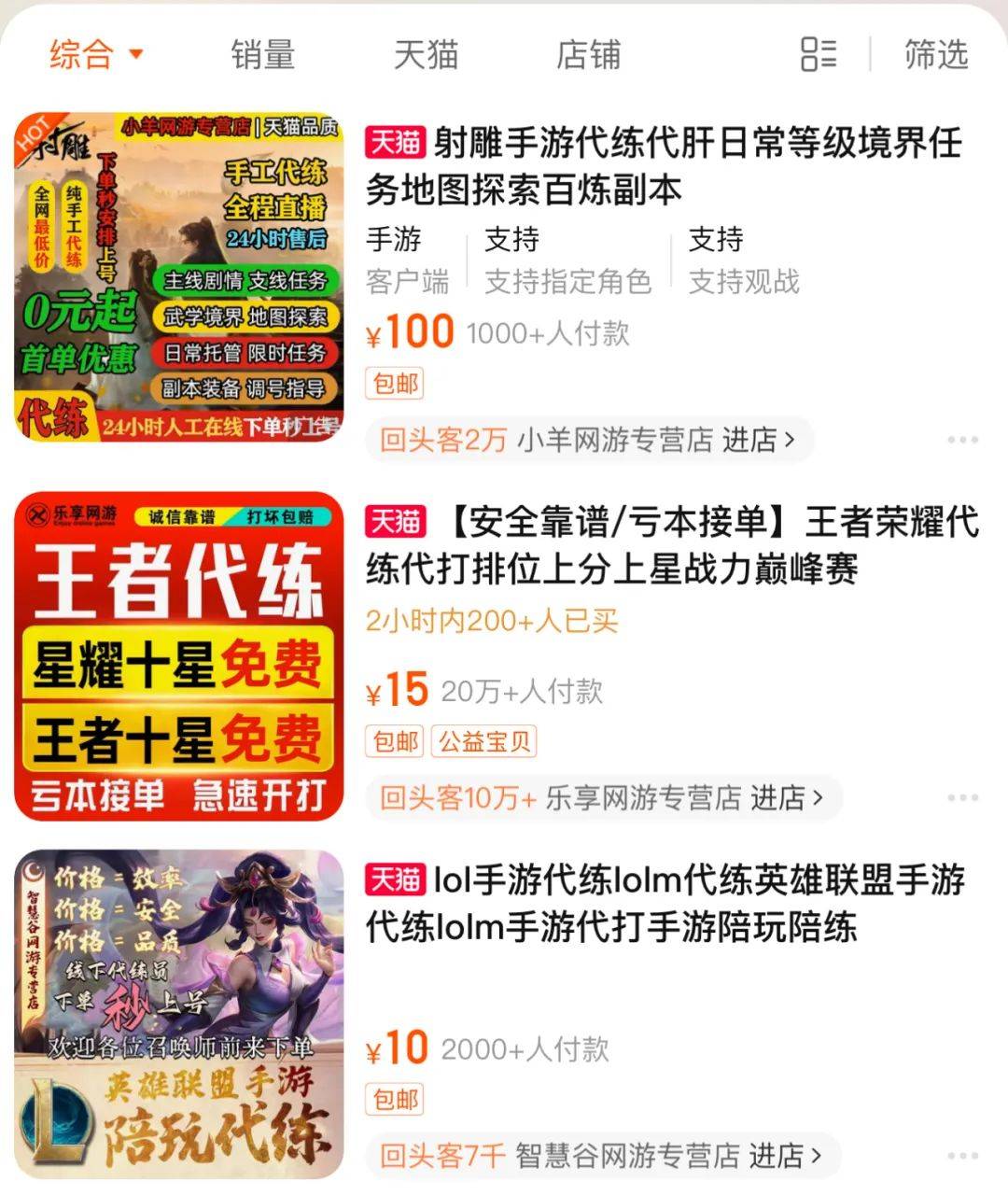Viewport: 1008px width, 1195px height.
Task: Open more options for lol手游代练 item
Action: [x=962, y=1156]
